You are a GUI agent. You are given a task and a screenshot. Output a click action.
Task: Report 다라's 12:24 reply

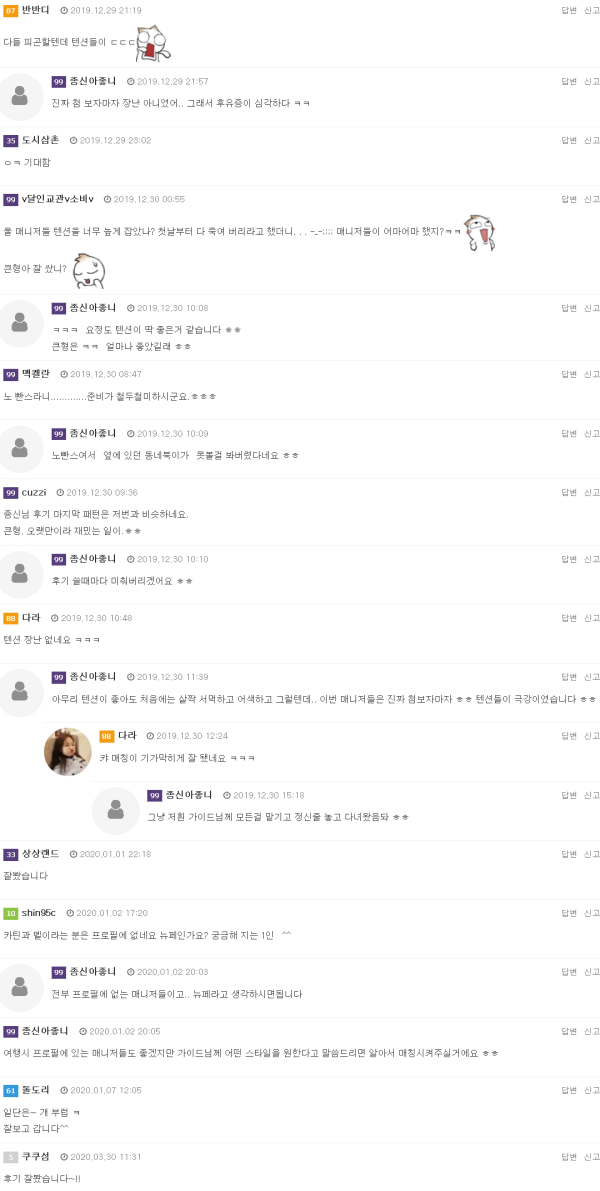(x=592, y=735)
